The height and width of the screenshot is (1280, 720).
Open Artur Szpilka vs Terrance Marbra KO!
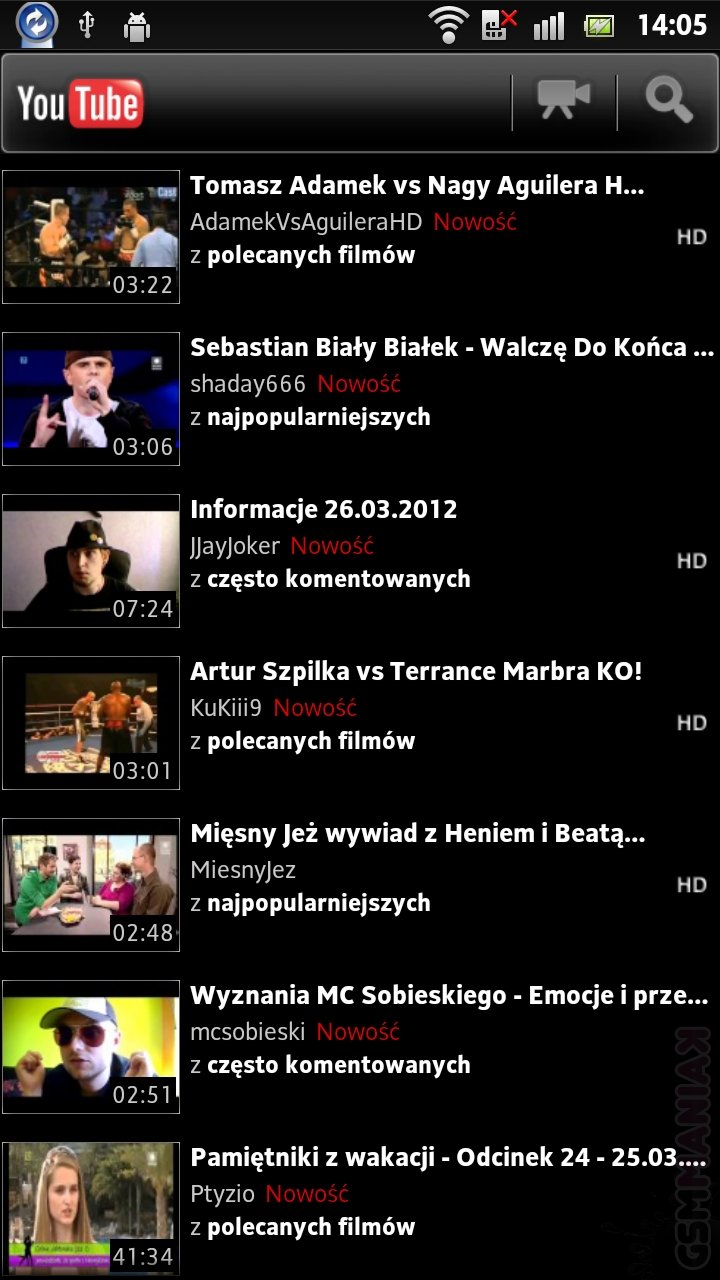(416, 672)
